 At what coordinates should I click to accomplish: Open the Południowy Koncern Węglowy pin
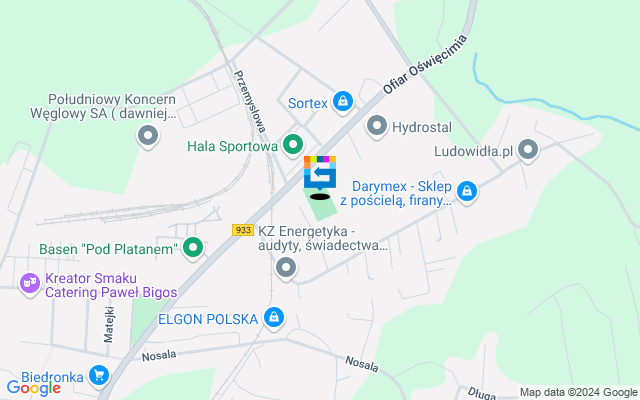[x=148, y=137]
